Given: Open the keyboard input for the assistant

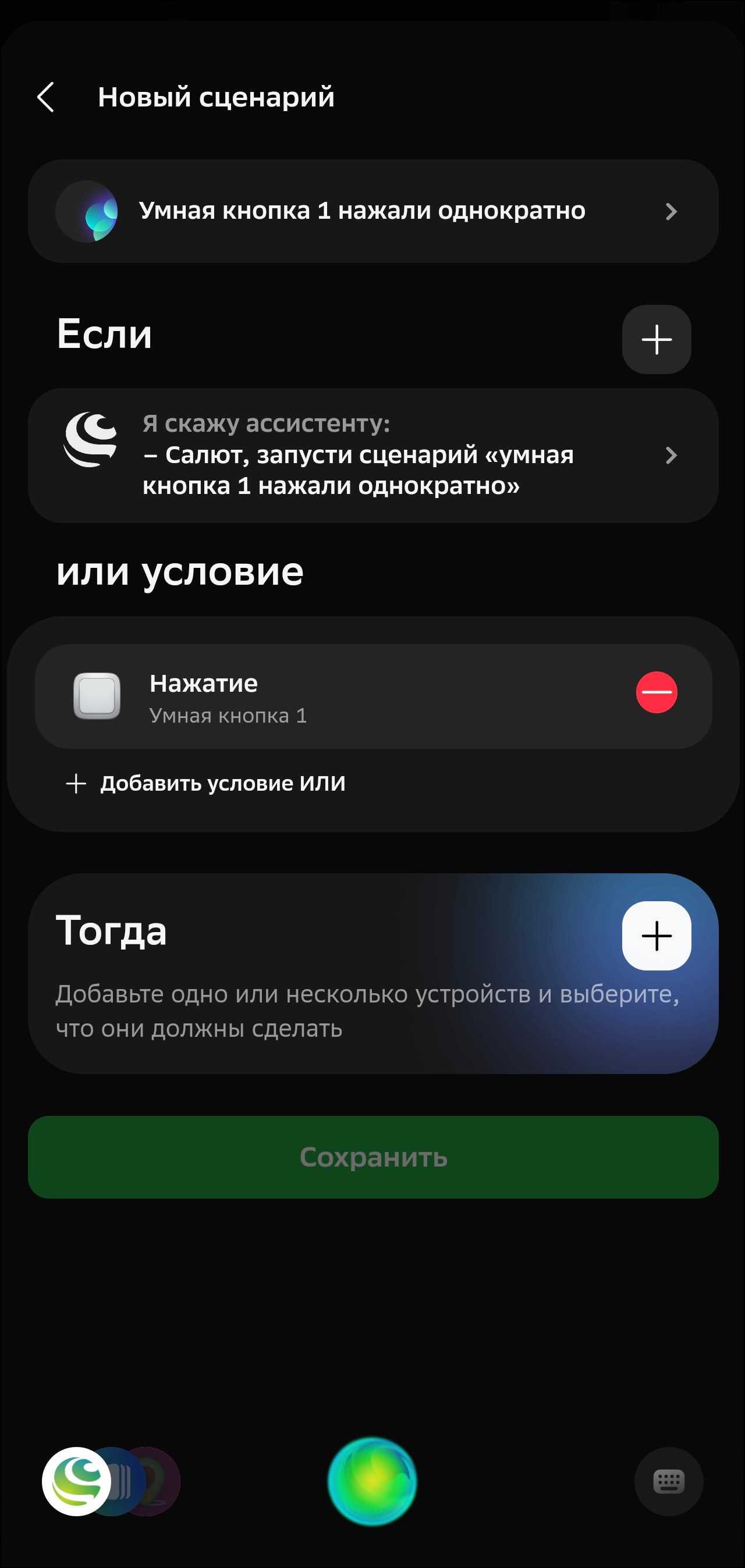Looking at the screenshot, I should point(668,1481).
